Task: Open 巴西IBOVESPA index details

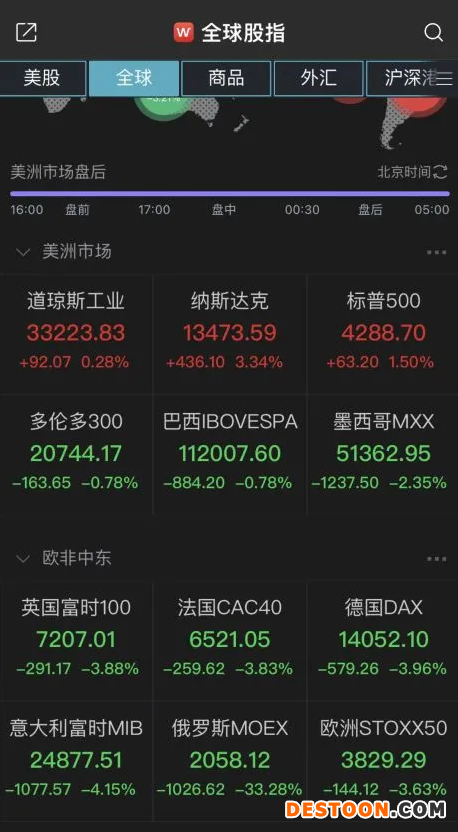Action: point(229,455)
